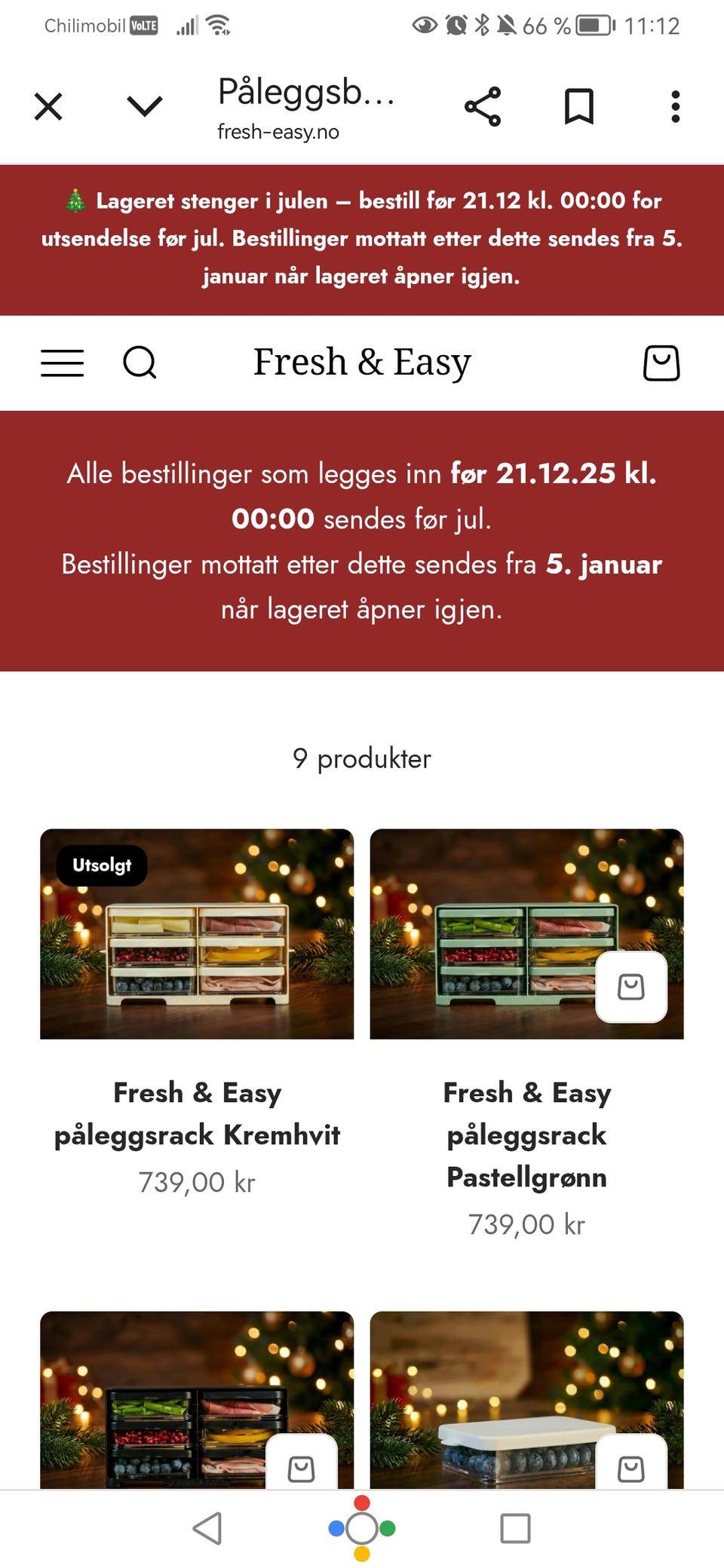Select the Fresh & Easy logo

click(x=361, y=362)
